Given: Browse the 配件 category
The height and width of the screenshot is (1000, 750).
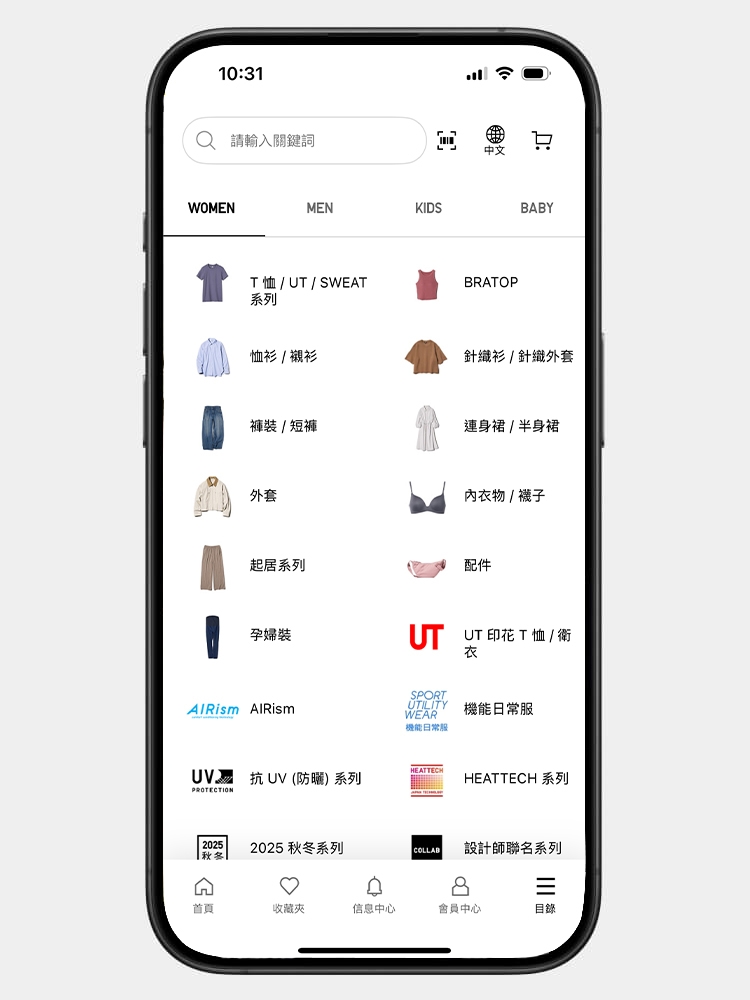Looking at the screenshot, I should 477,565.
